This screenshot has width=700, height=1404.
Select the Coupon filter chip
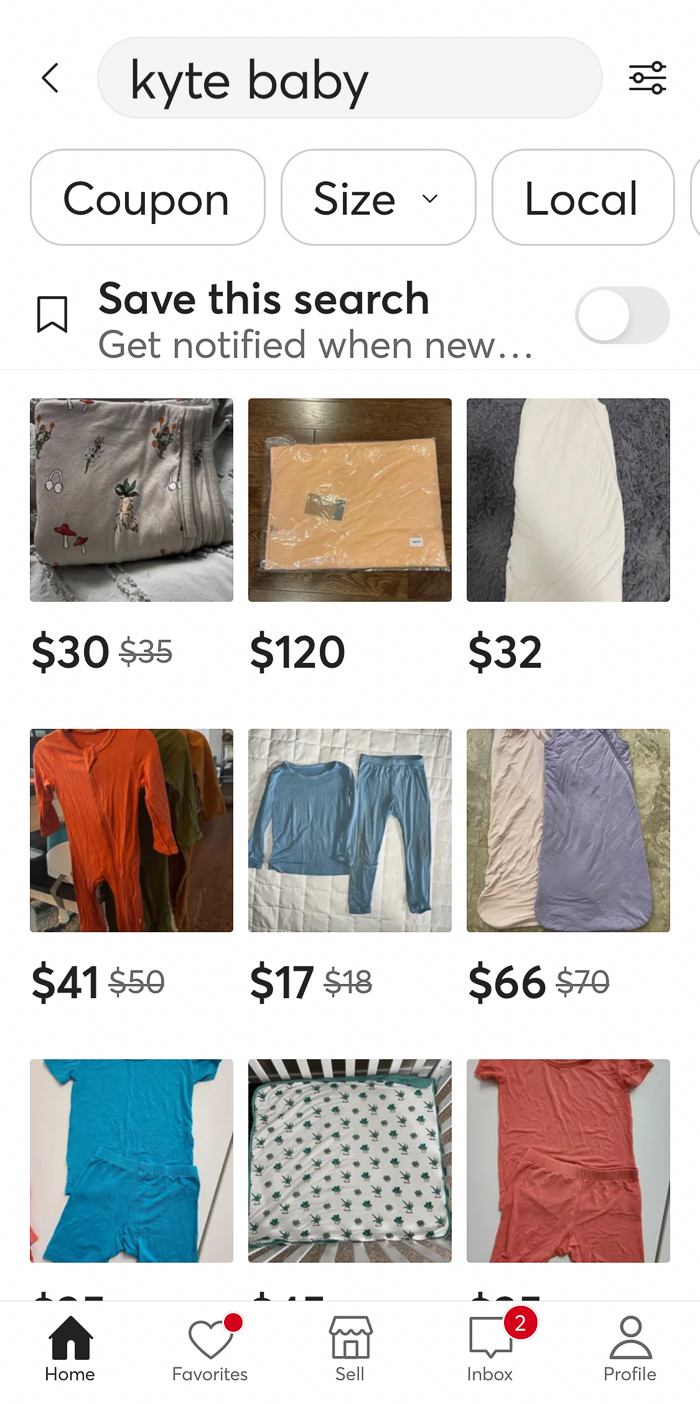coord(148,198)
